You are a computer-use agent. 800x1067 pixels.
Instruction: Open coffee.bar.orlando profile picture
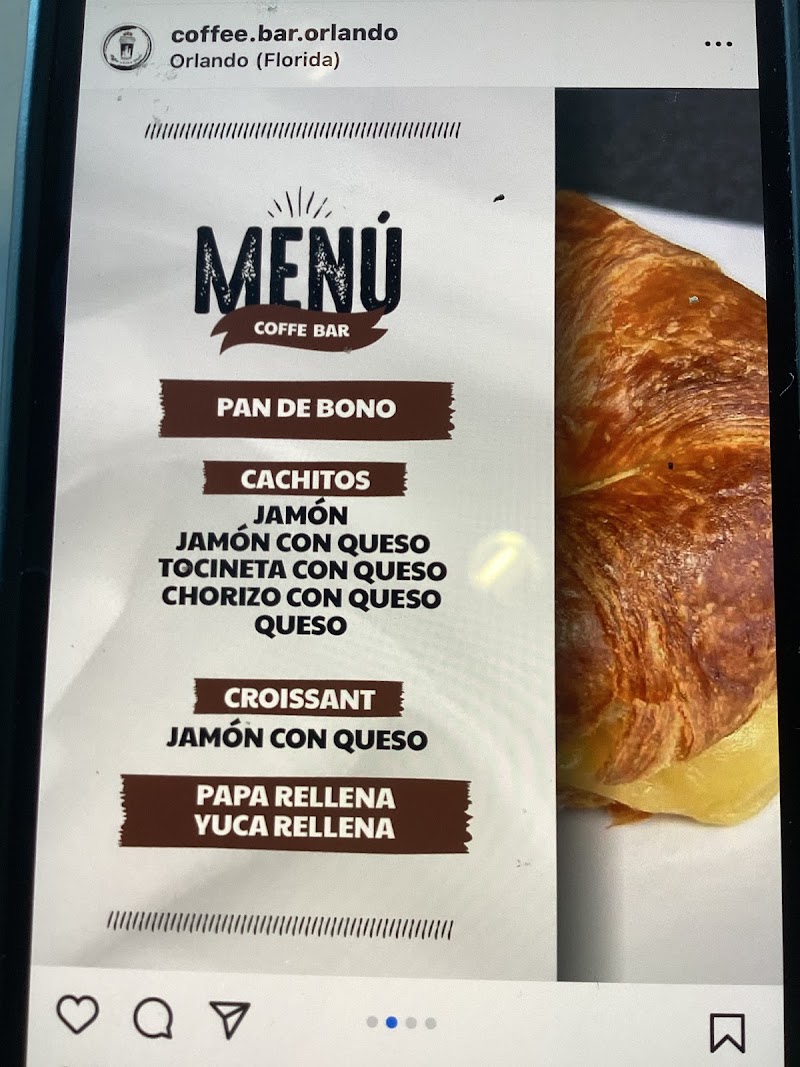point(127,45)
